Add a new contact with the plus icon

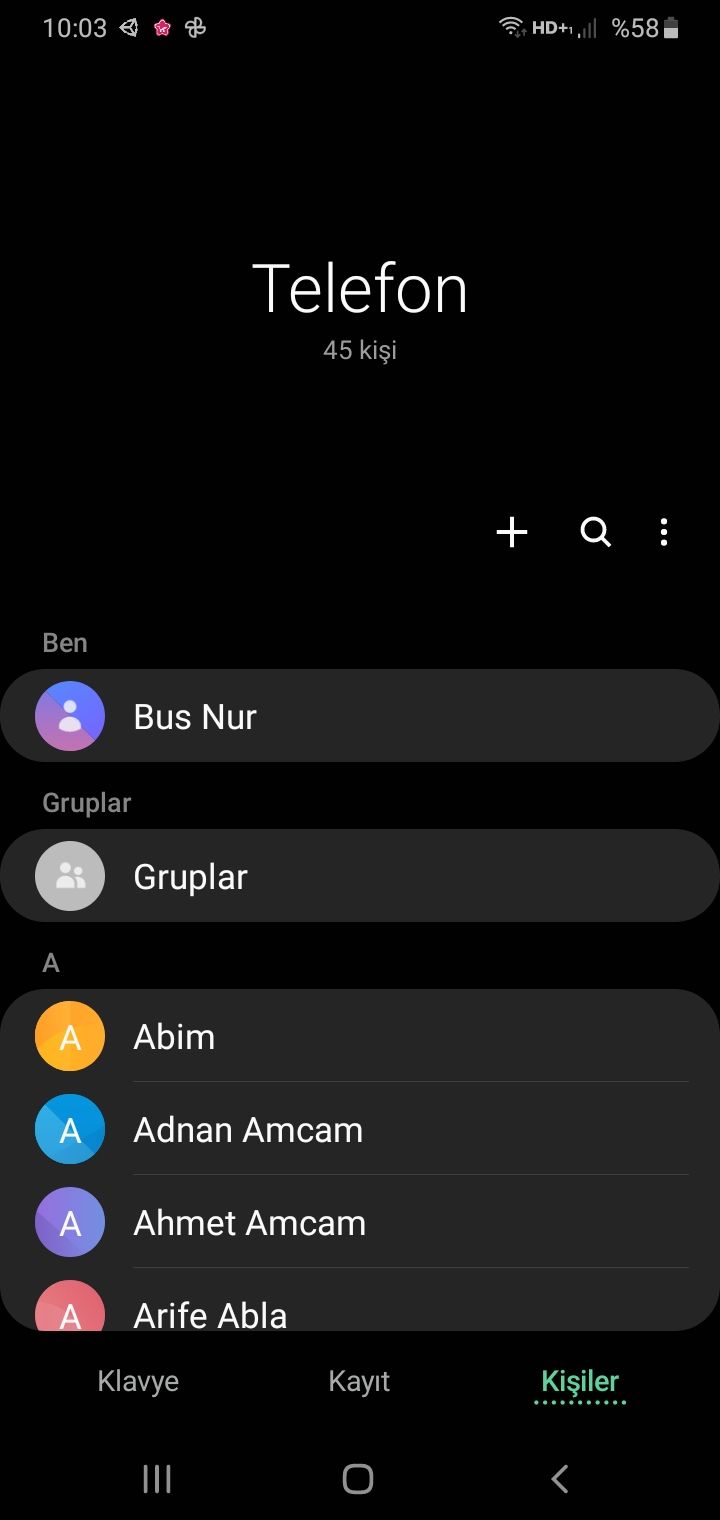tap(512, 532)
